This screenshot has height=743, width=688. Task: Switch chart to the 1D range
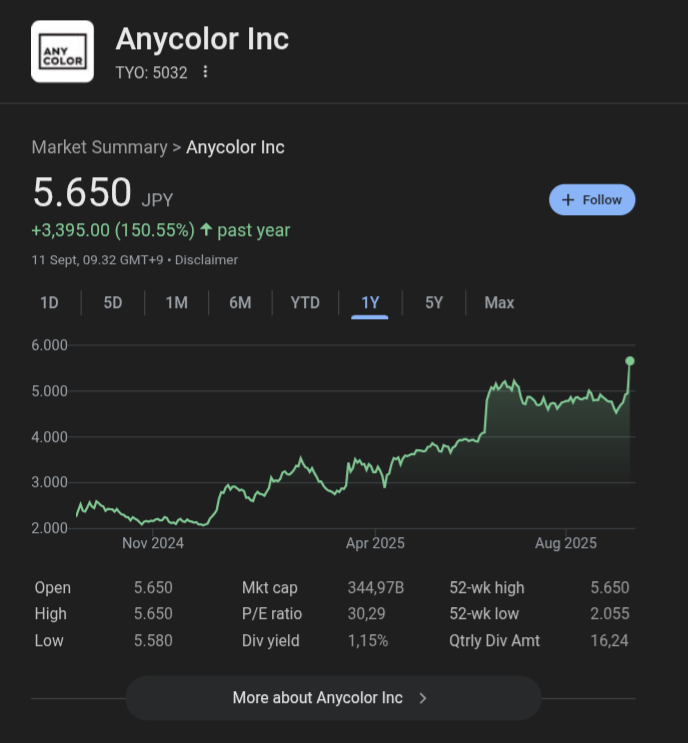click(x=49, y=302)
